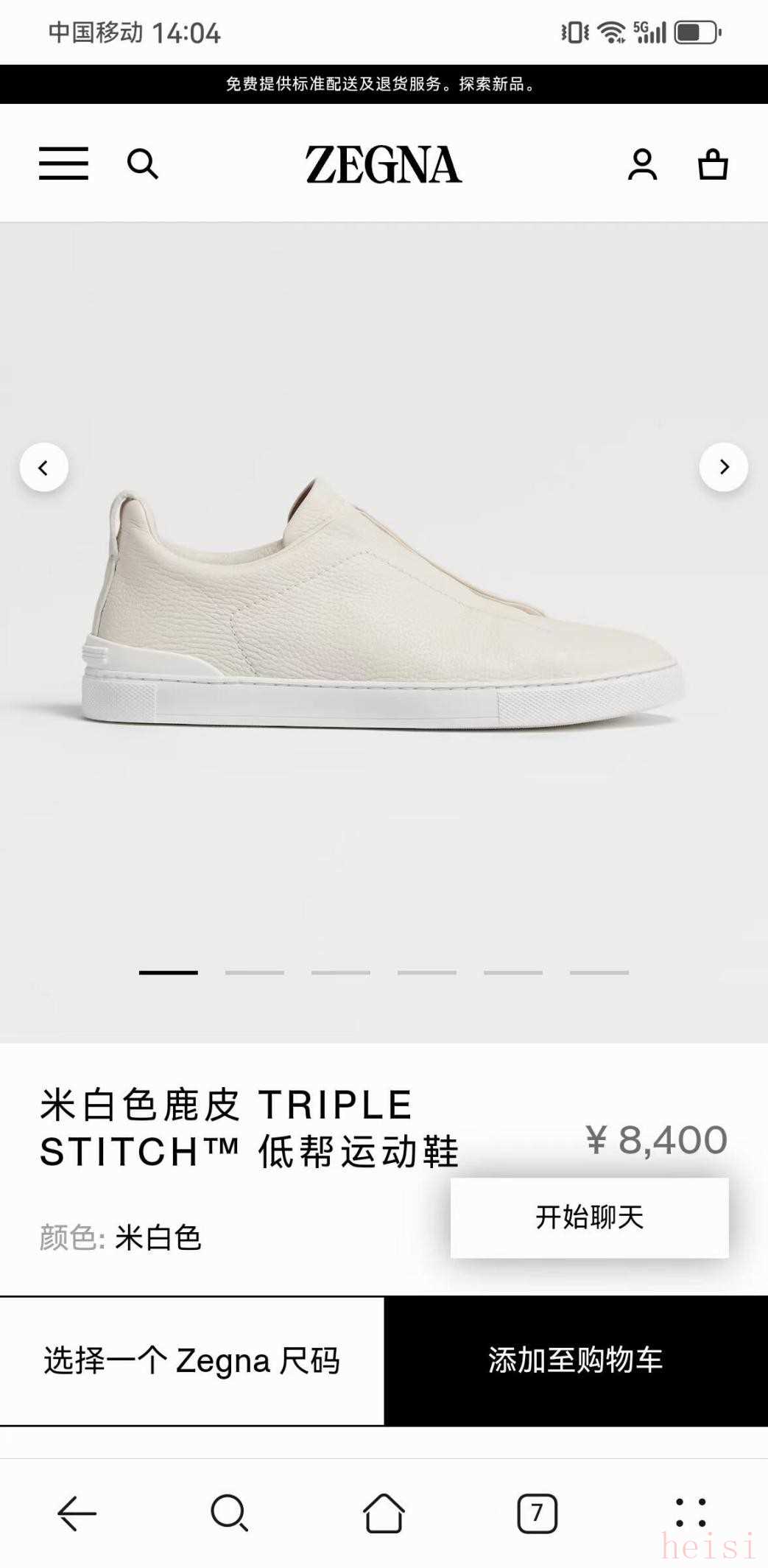Tap 开始聊天 to start a chat
The image size is (768, 1568).
click(589, 1217)
